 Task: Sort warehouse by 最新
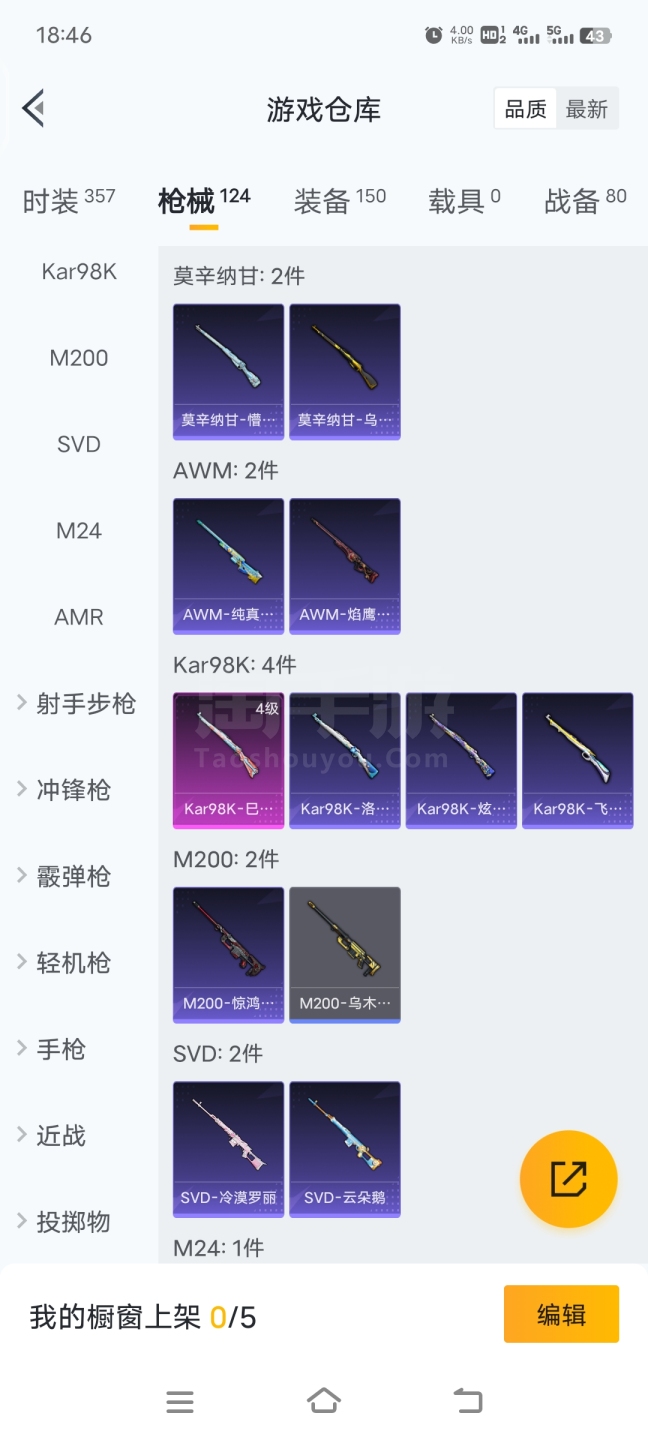click(x=586, y=109)
